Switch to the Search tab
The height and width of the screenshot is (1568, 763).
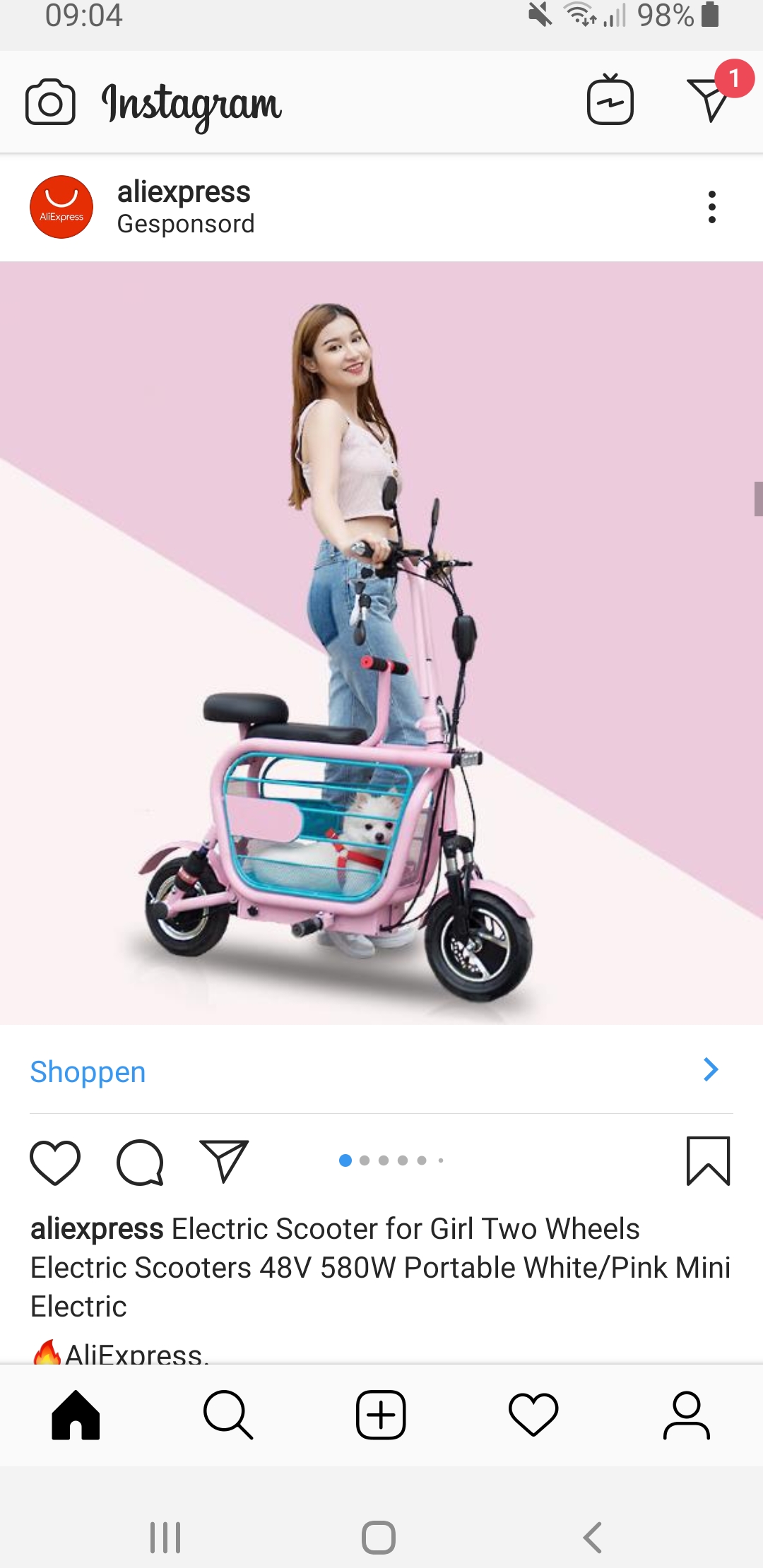pos(228,1415)
